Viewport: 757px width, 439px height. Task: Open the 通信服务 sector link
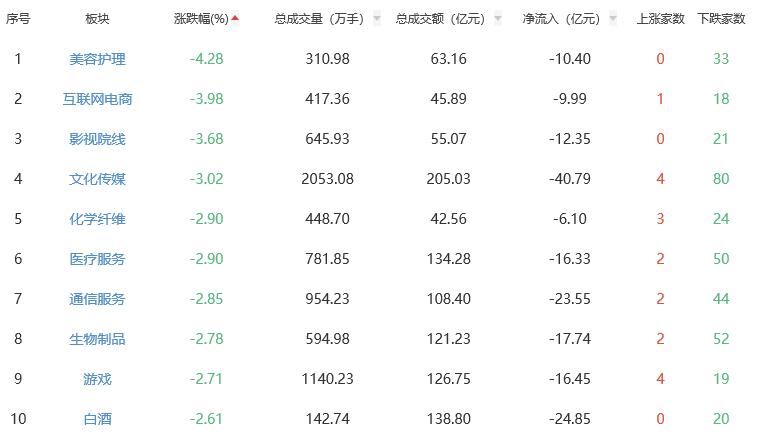(97, 299)
